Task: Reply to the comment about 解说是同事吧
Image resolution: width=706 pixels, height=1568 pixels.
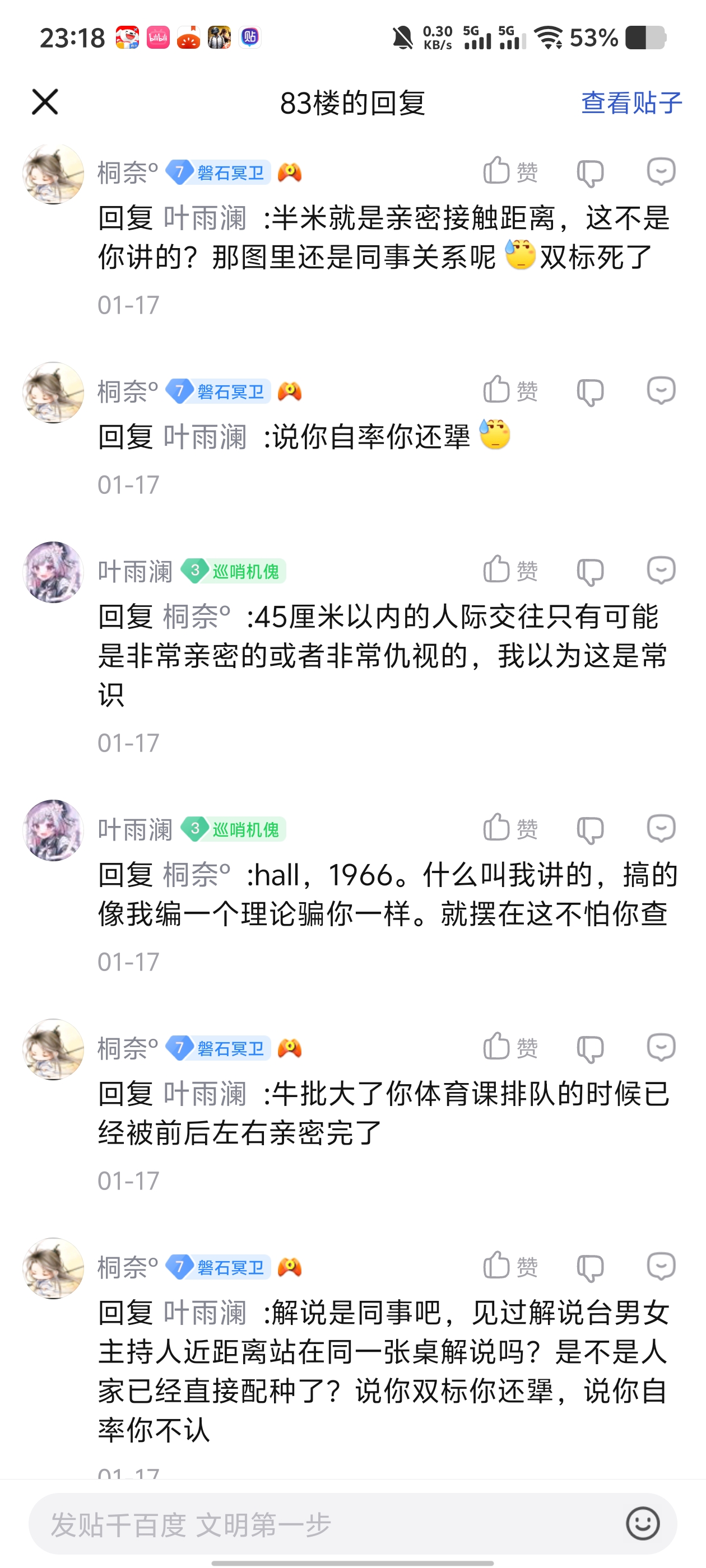Action: 661,1267
